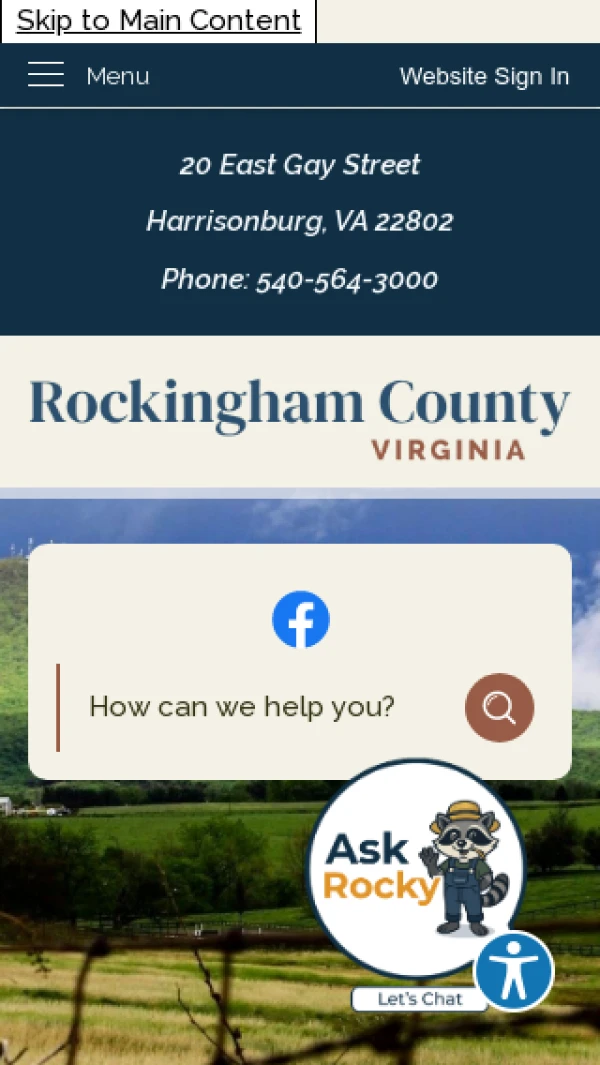Focus the 'How can we help you?' search field
This screenshot has width=600, height=1065.
pos(255,707)
